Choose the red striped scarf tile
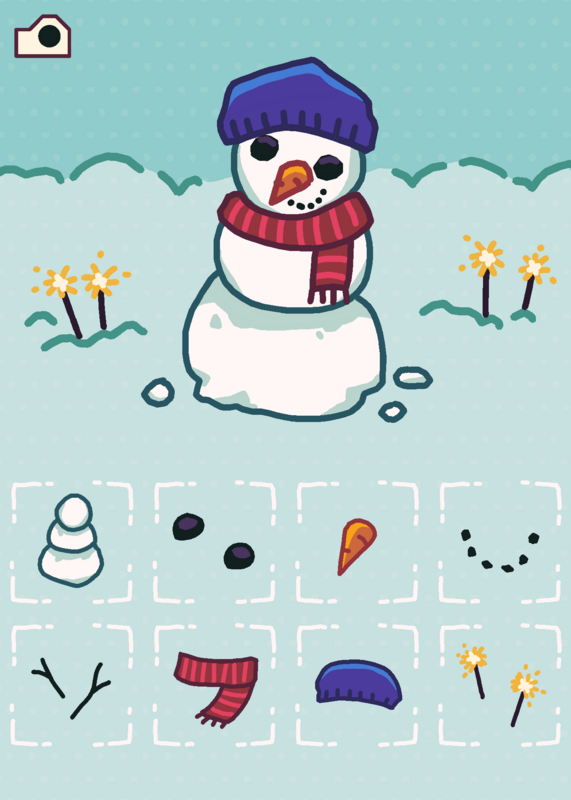This screenshot has width=571, height=800. (214, 684)
